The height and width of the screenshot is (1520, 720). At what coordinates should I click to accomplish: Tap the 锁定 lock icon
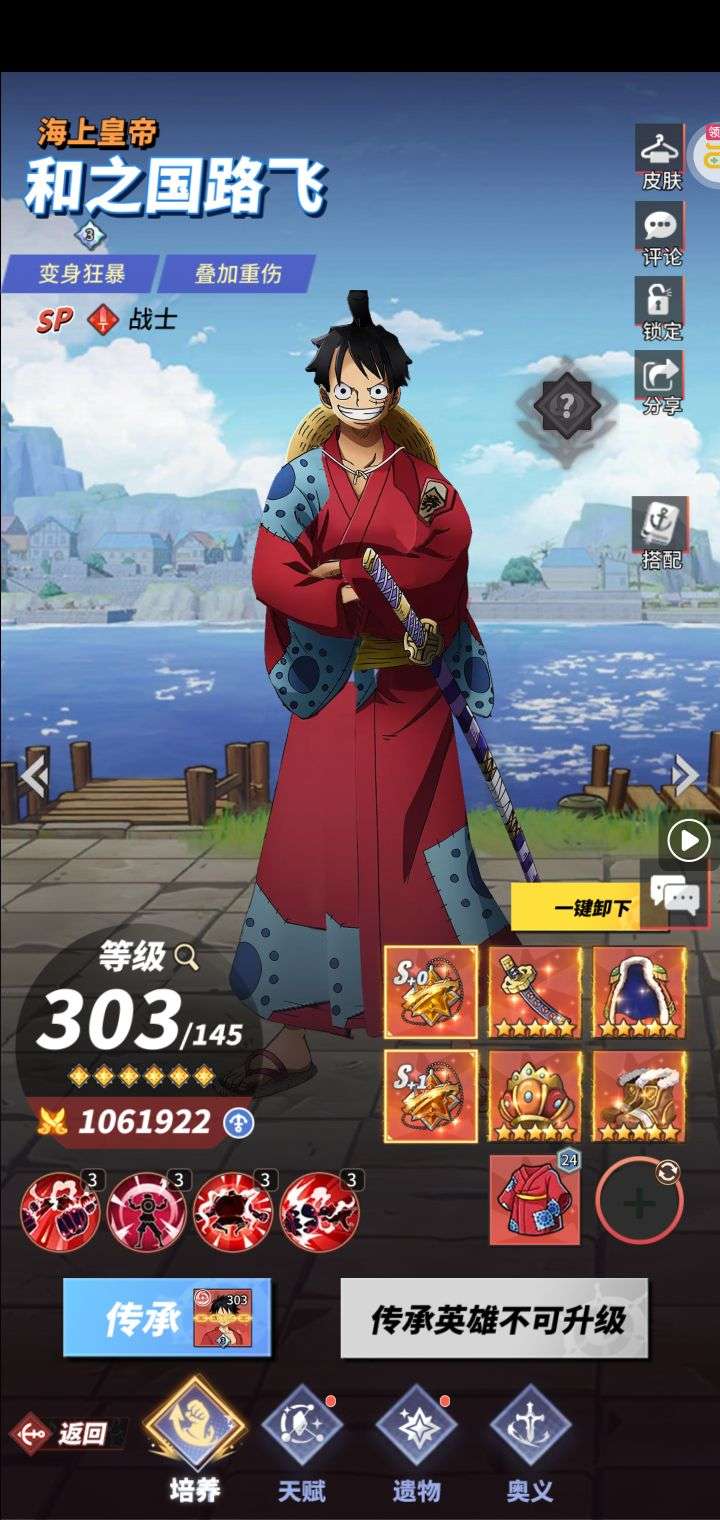pos(660,308)
